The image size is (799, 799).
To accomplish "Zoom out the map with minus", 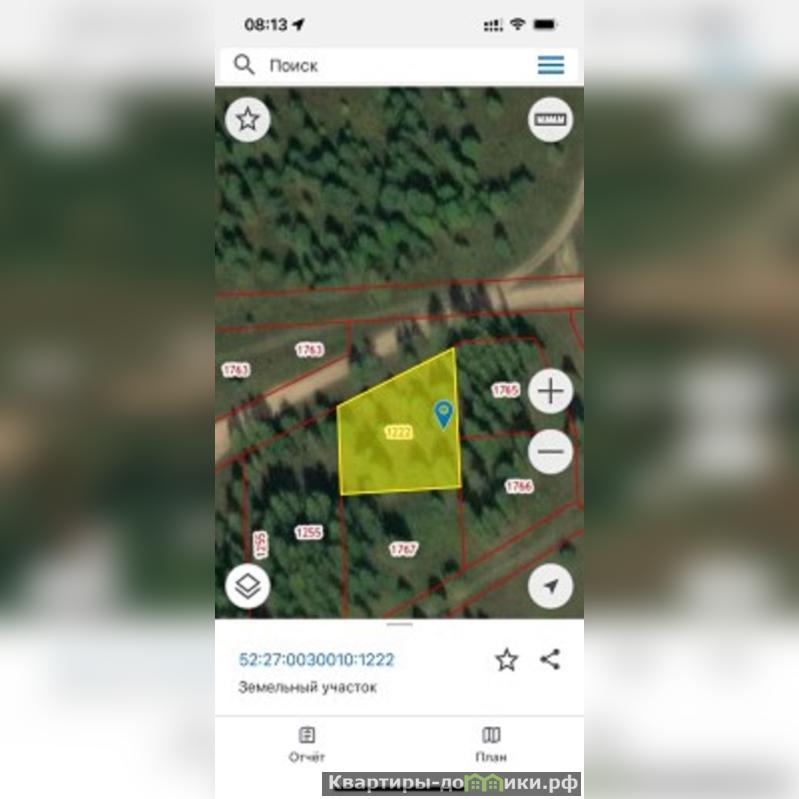I will tap(550, 452).
